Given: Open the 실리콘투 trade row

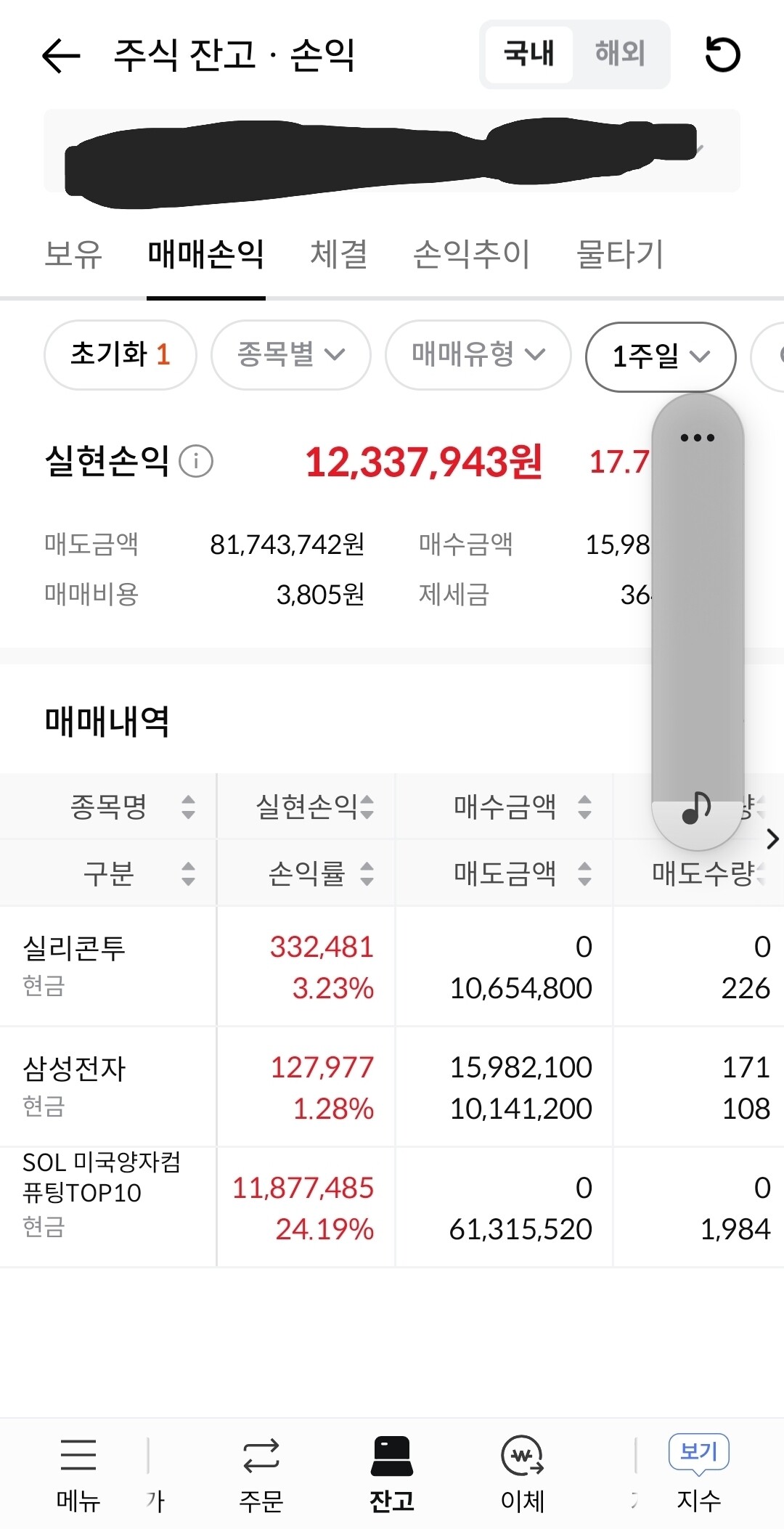Looking at the screenshot, I should pos(392,967).
